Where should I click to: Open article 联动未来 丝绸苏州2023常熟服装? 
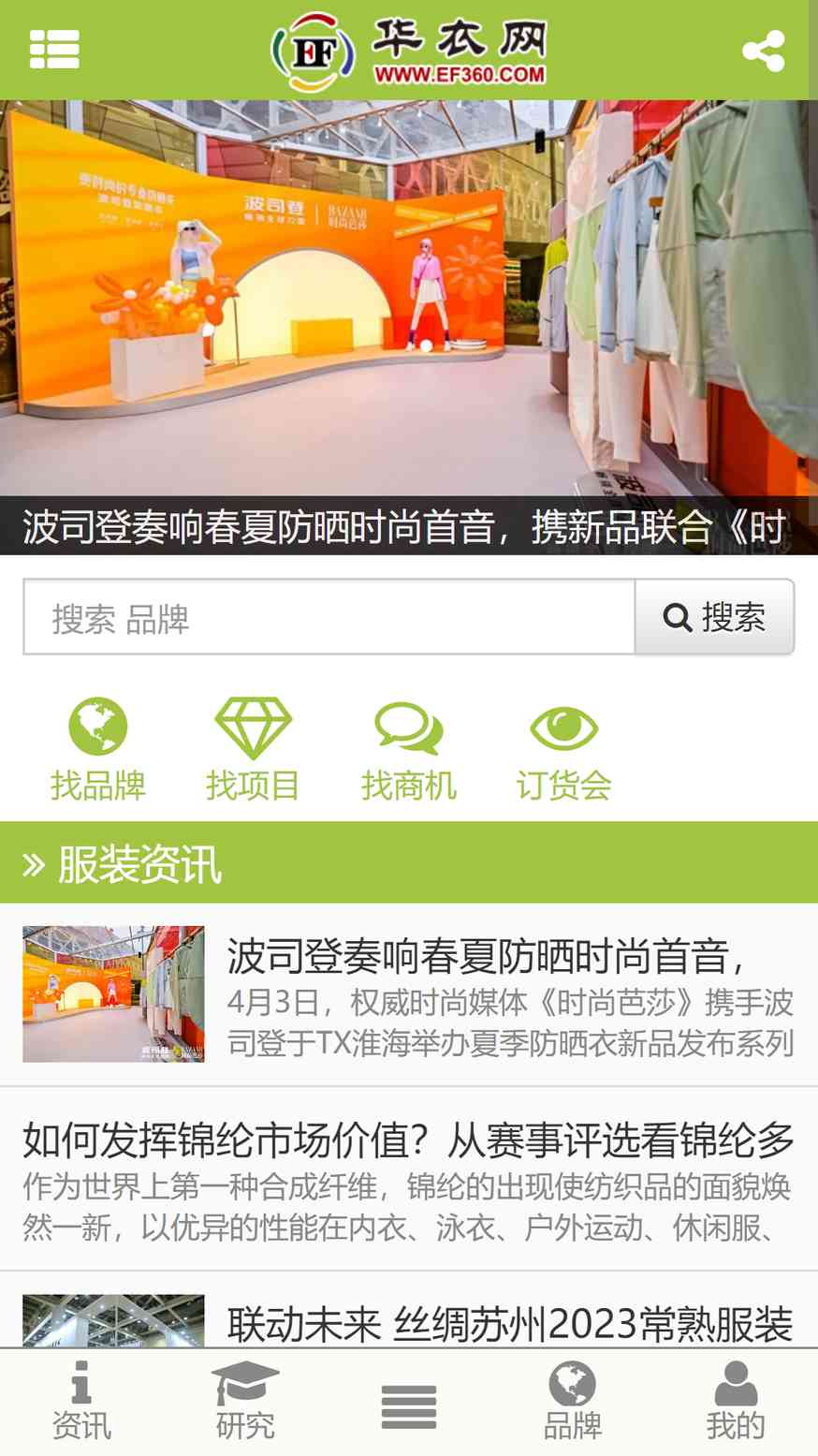(x=509, y=1323)
